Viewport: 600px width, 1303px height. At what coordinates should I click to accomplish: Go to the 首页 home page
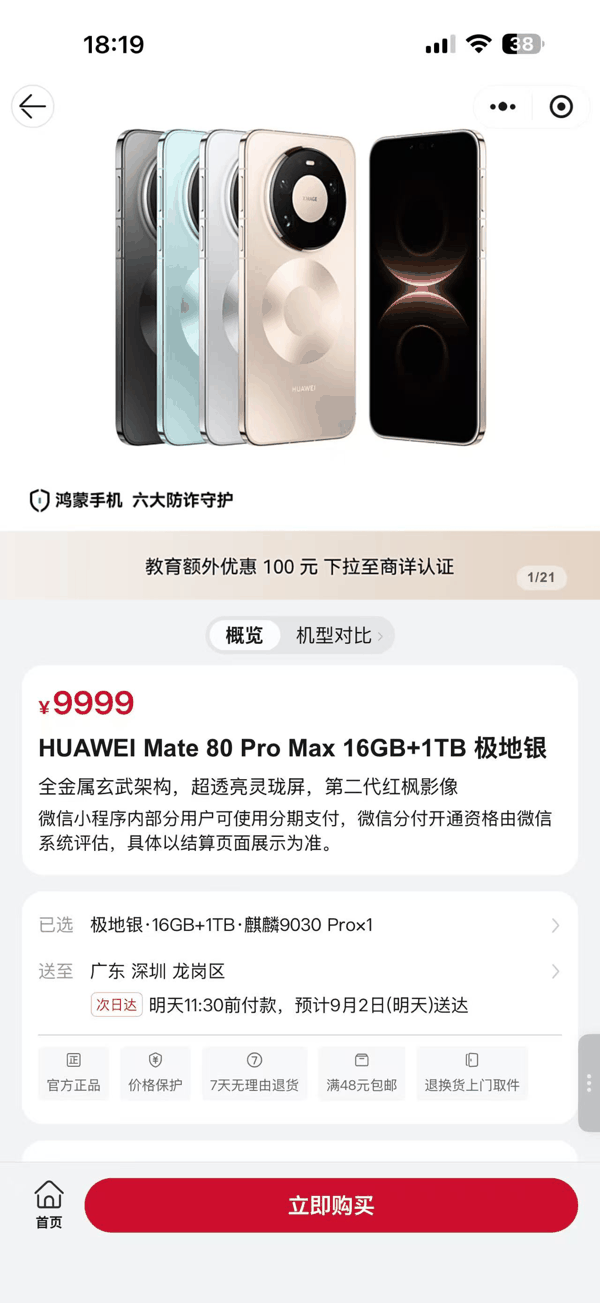[x=49, y=1204]
